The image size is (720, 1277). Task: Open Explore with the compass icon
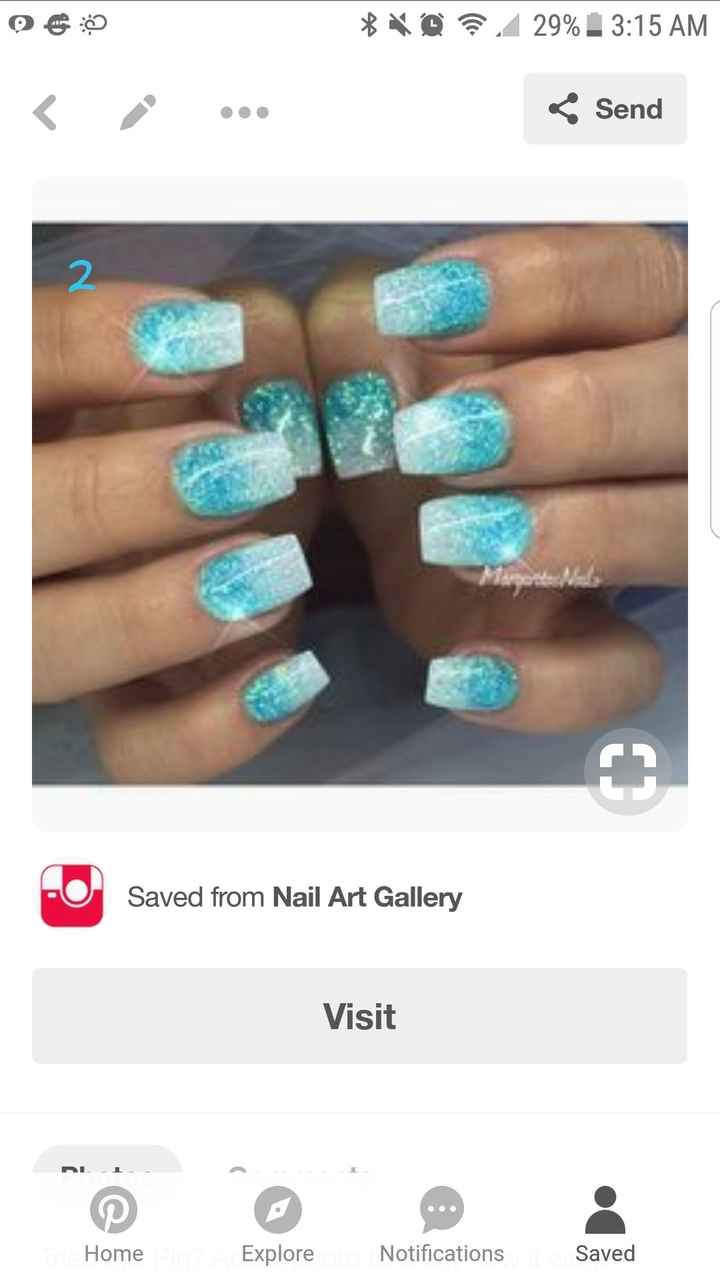tap(277, 1209)
